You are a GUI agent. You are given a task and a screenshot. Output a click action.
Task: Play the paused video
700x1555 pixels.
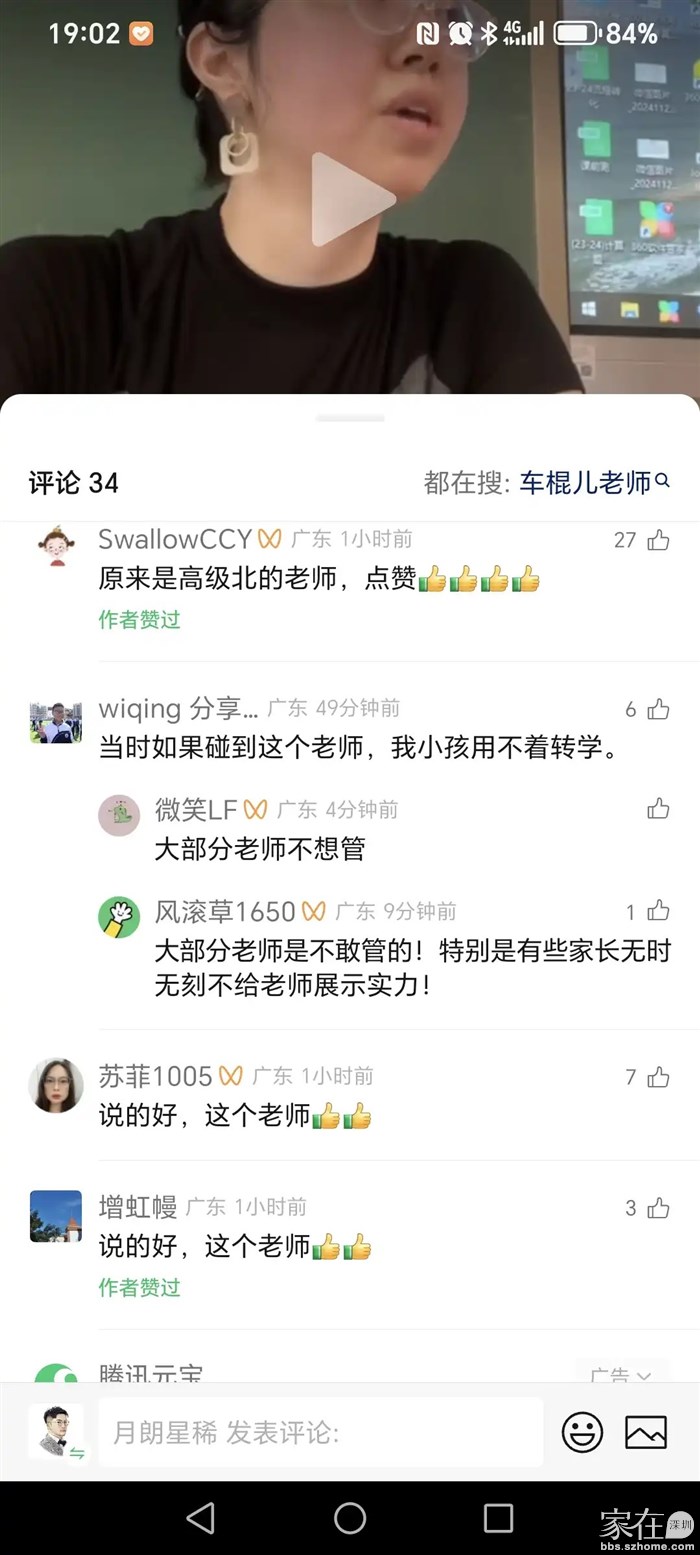pyautogui.click(x=350, y=199)
